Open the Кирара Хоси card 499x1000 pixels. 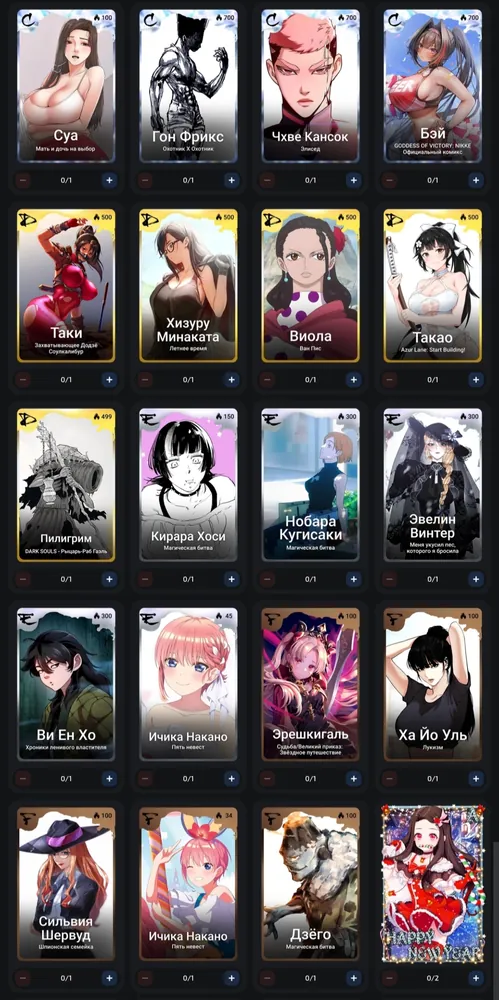pos(188,485)
